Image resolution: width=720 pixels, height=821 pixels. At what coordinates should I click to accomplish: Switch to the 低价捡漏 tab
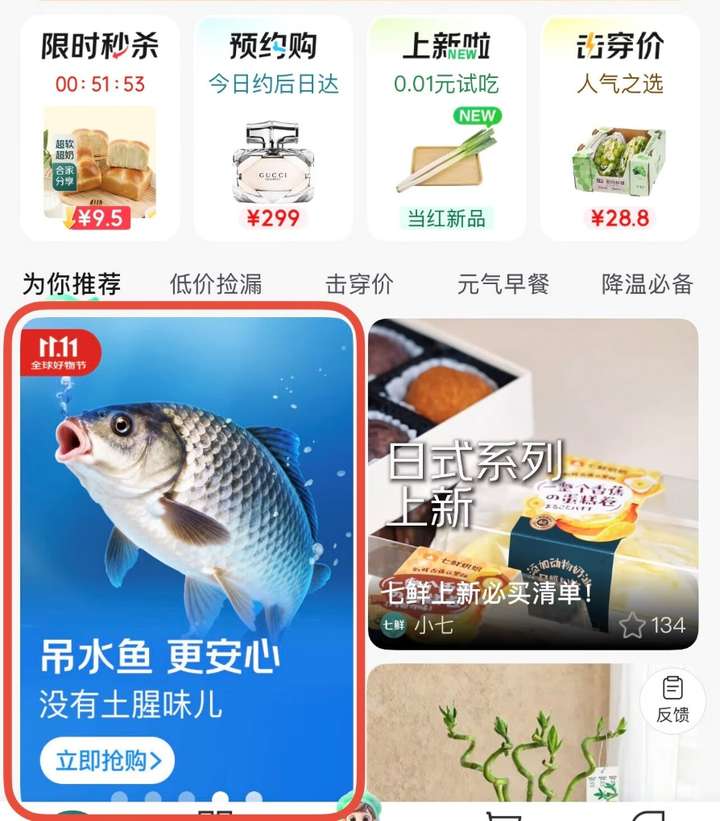[x=216, y=284]
